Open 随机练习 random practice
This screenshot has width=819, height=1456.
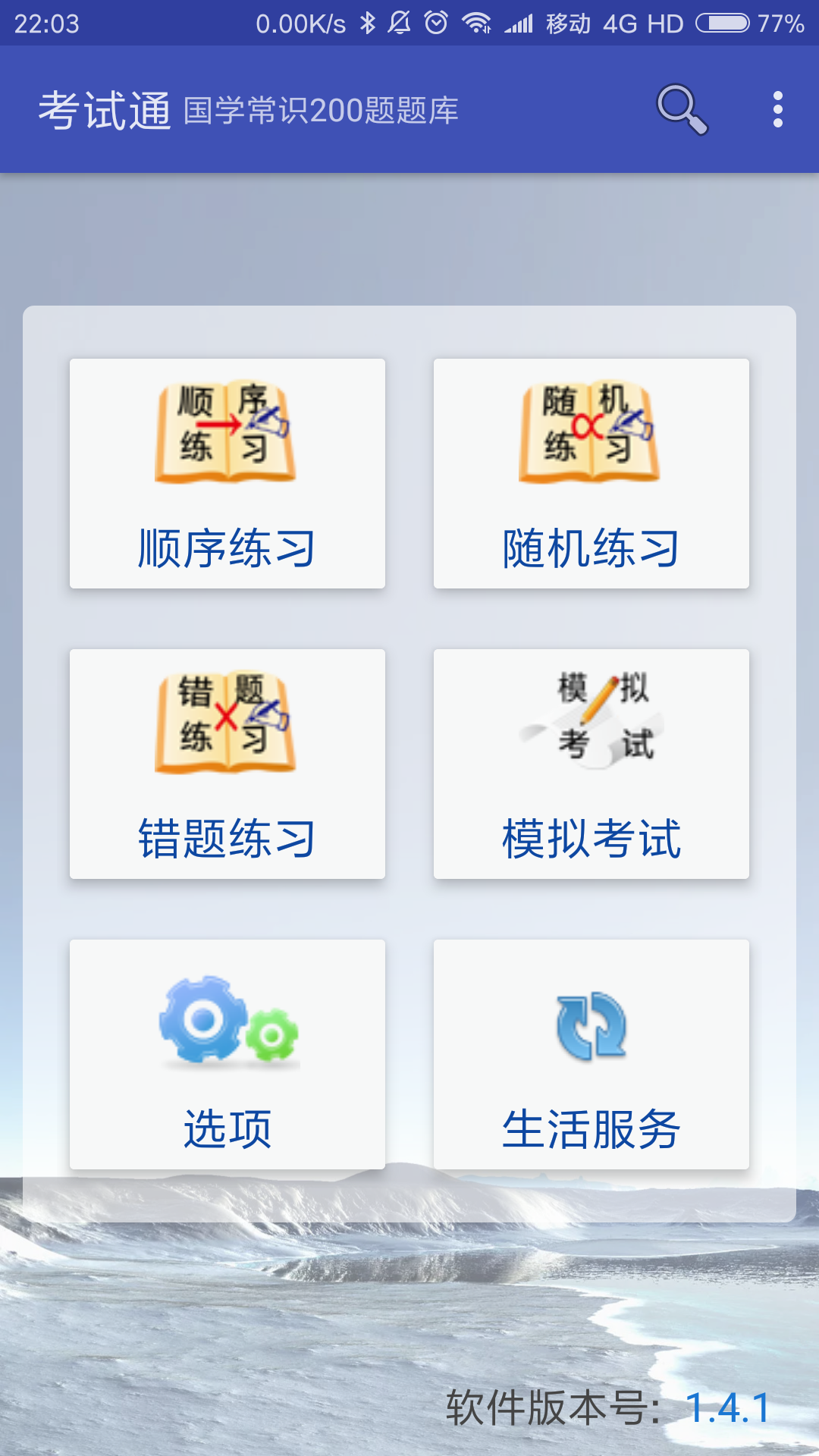(591, 473)
